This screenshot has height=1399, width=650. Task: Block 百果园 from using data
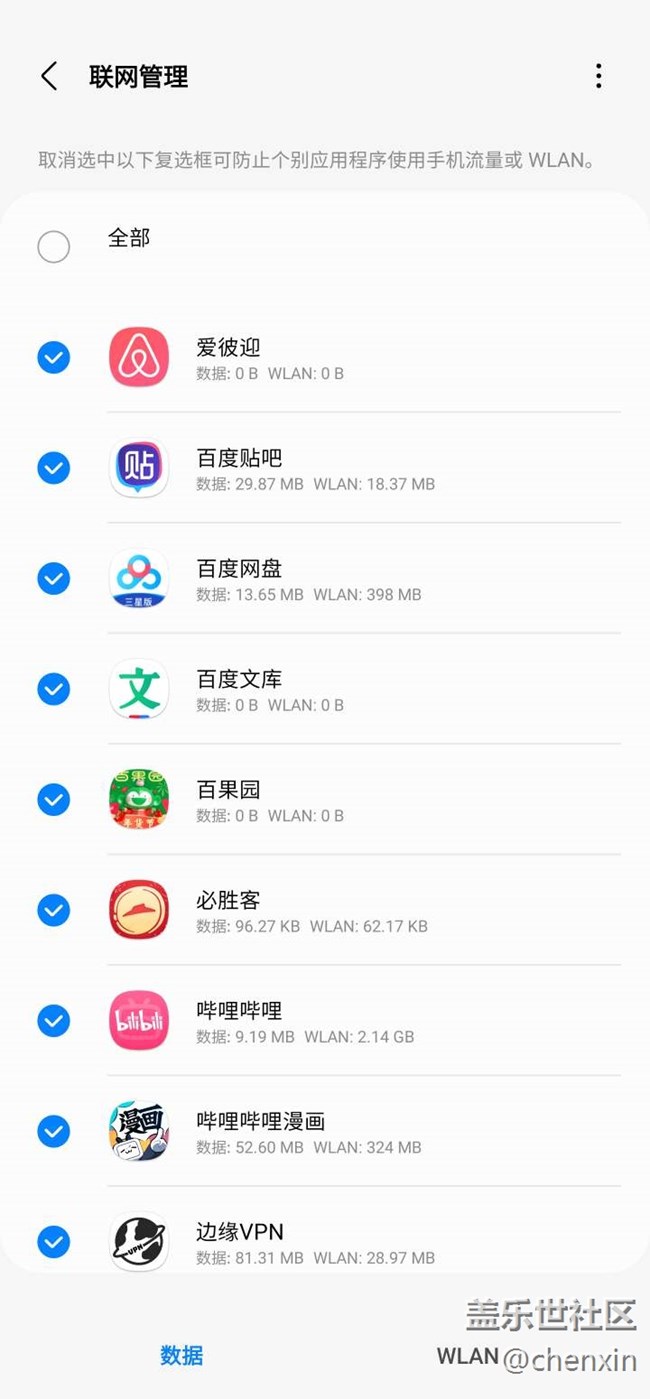click(x=54, y=799)
